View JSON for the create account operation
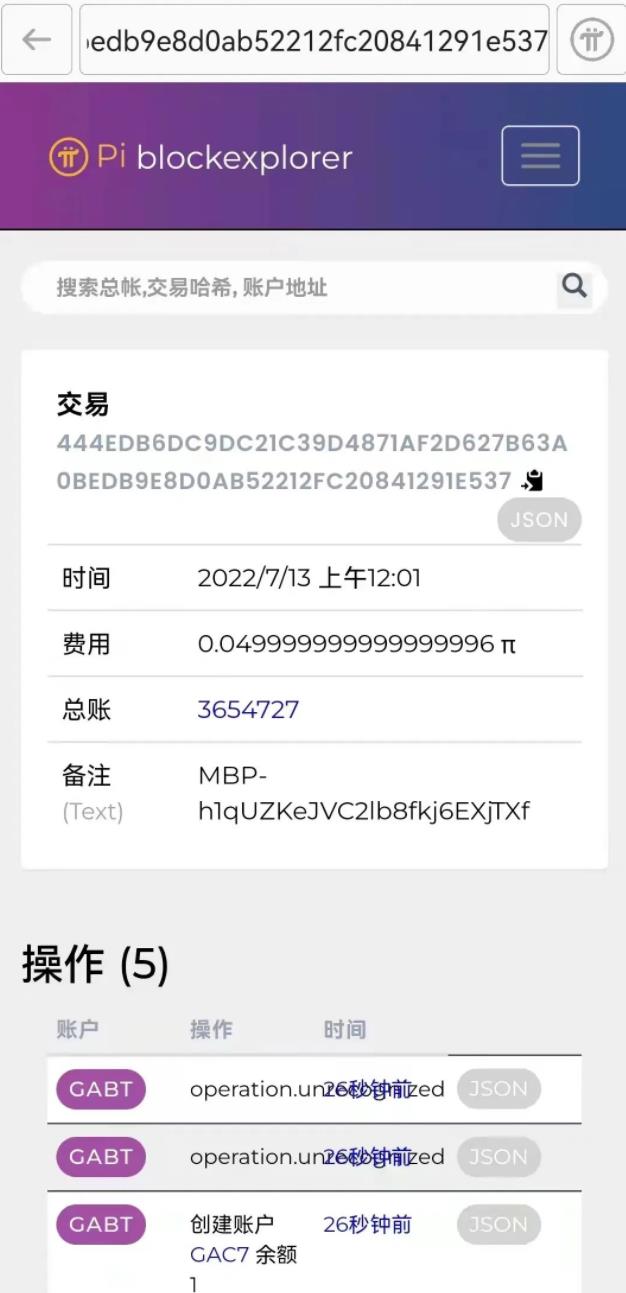The image size is (626, 1293). (498, 1225)
